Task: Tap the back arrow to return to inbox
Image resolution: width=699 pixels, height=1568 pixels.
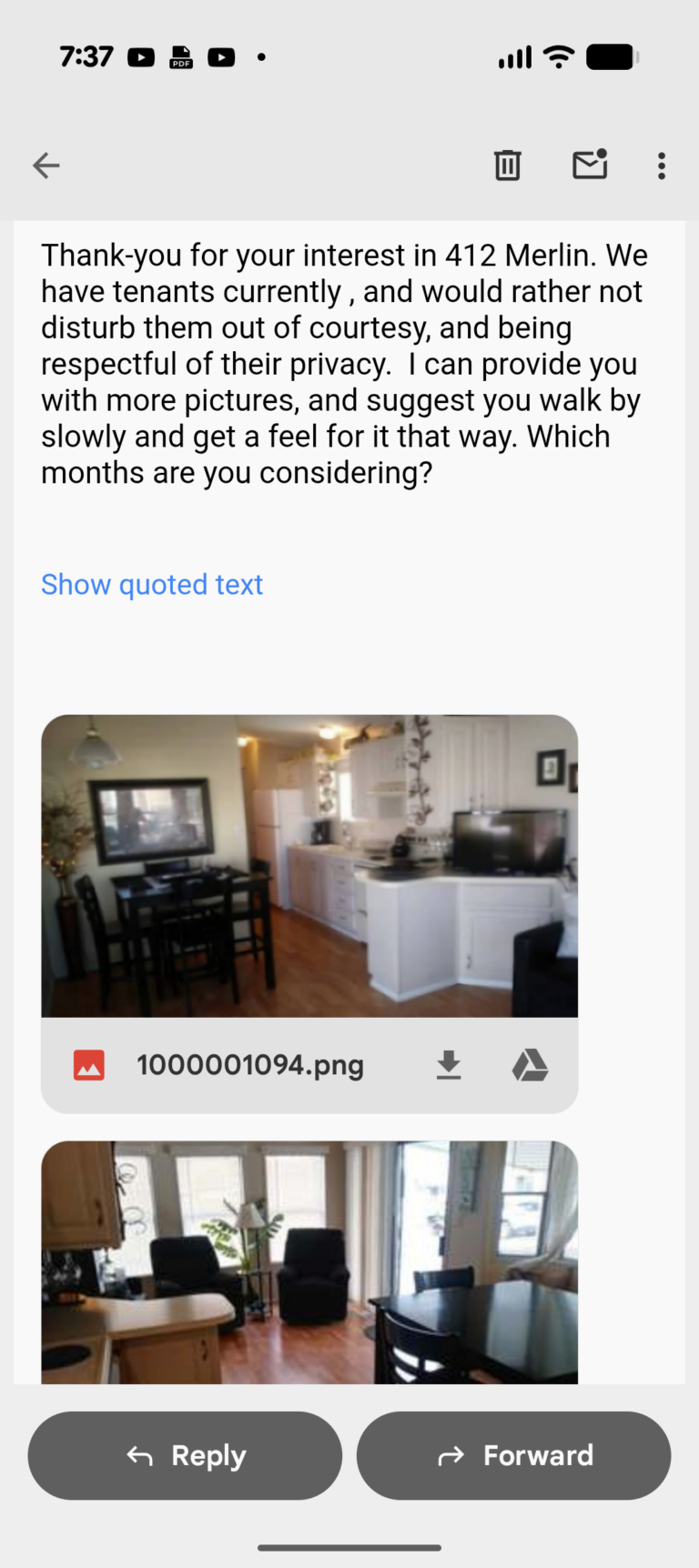Action: coord(46,165)
